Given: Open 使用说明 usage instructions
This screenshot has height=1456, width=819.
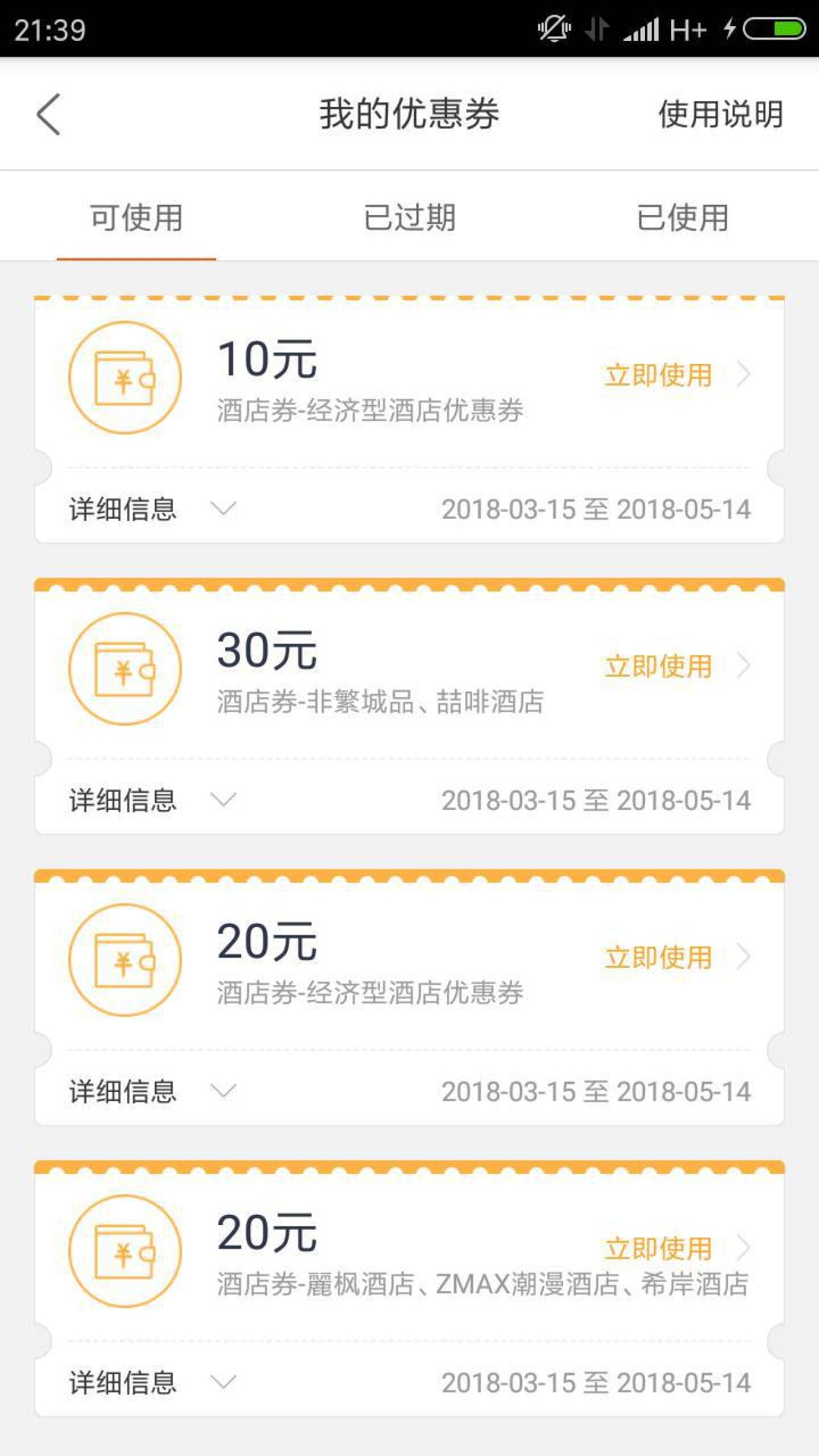Looking at the screenshot, I should coord(720,115).
